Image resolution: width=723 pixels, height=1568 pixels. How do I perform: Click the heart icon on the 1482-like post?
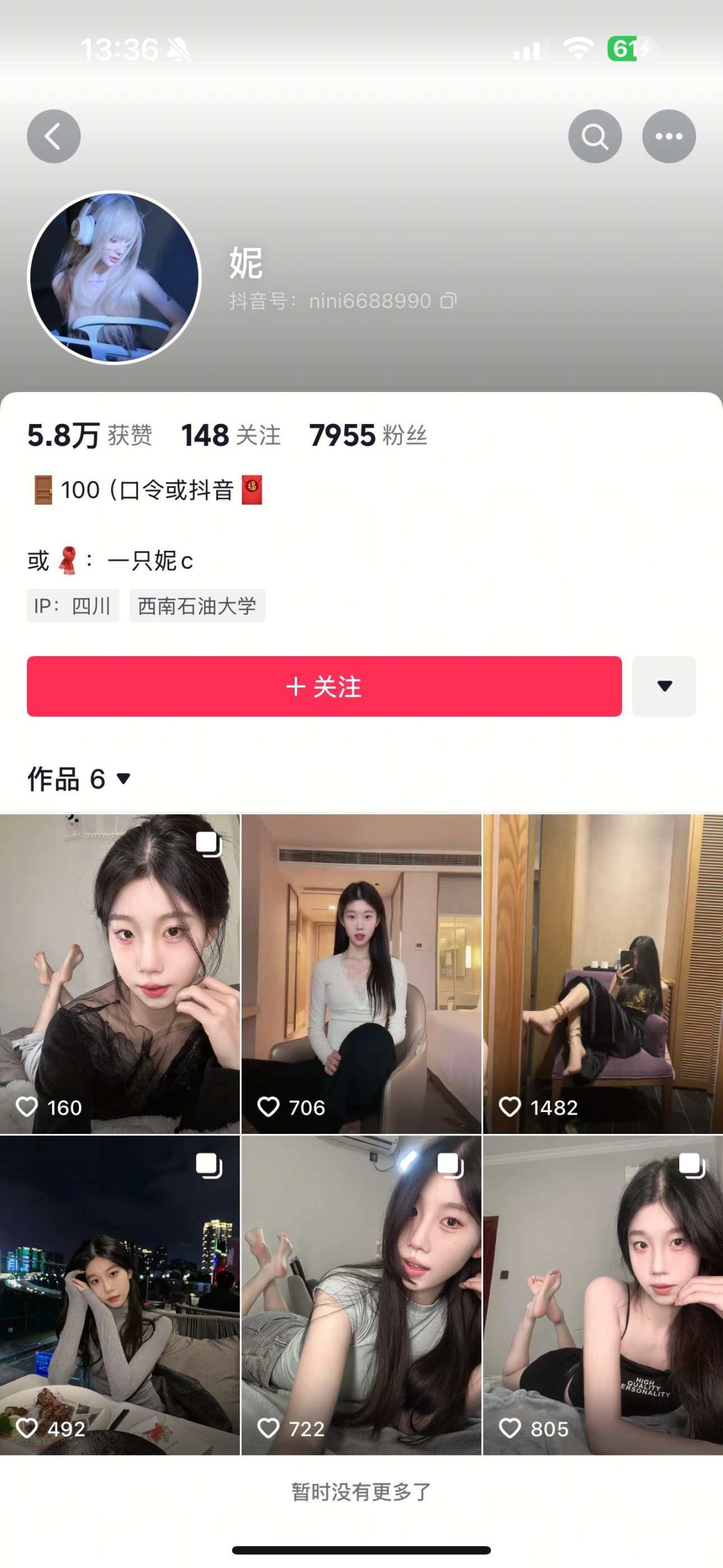coord(510,1105)
